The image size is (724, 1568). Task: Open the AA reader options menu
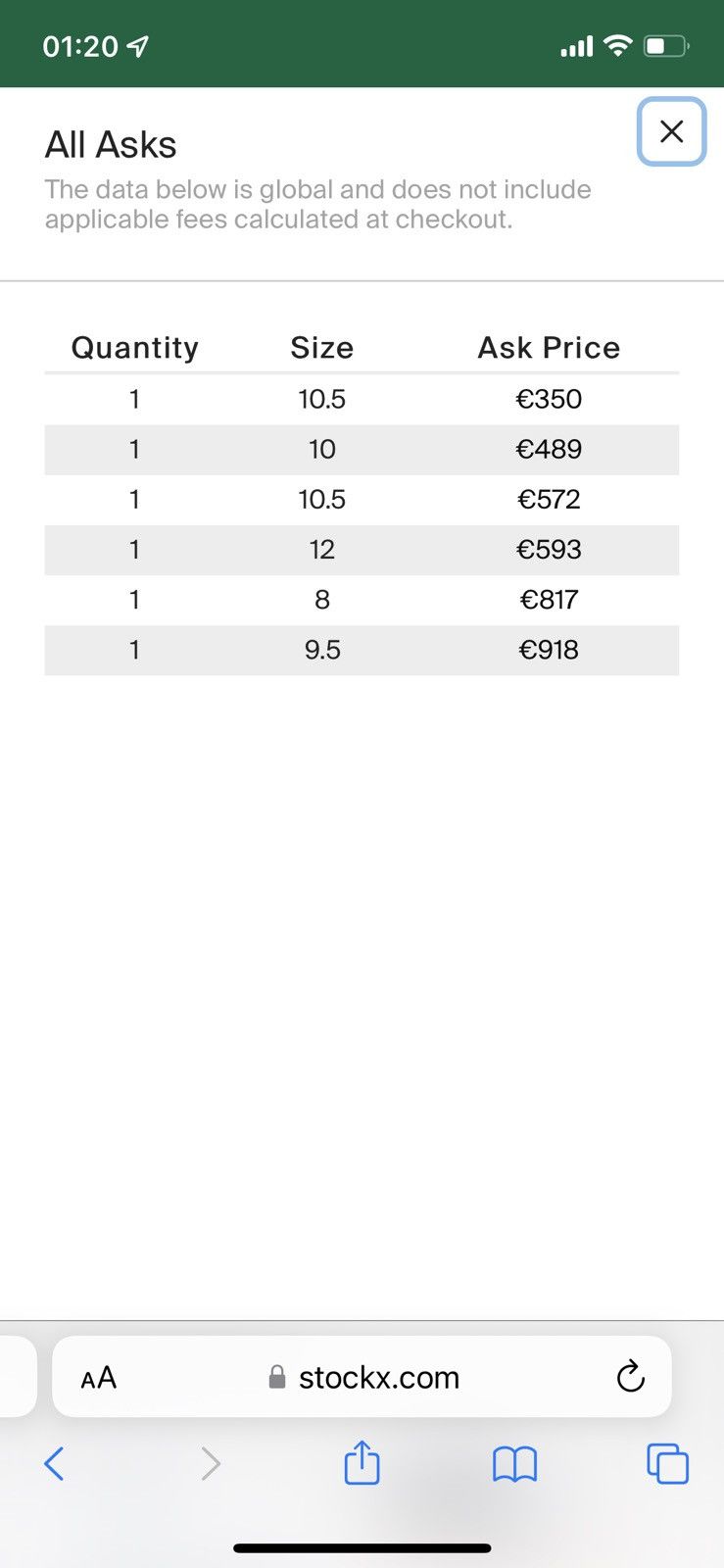[98, 1378]
